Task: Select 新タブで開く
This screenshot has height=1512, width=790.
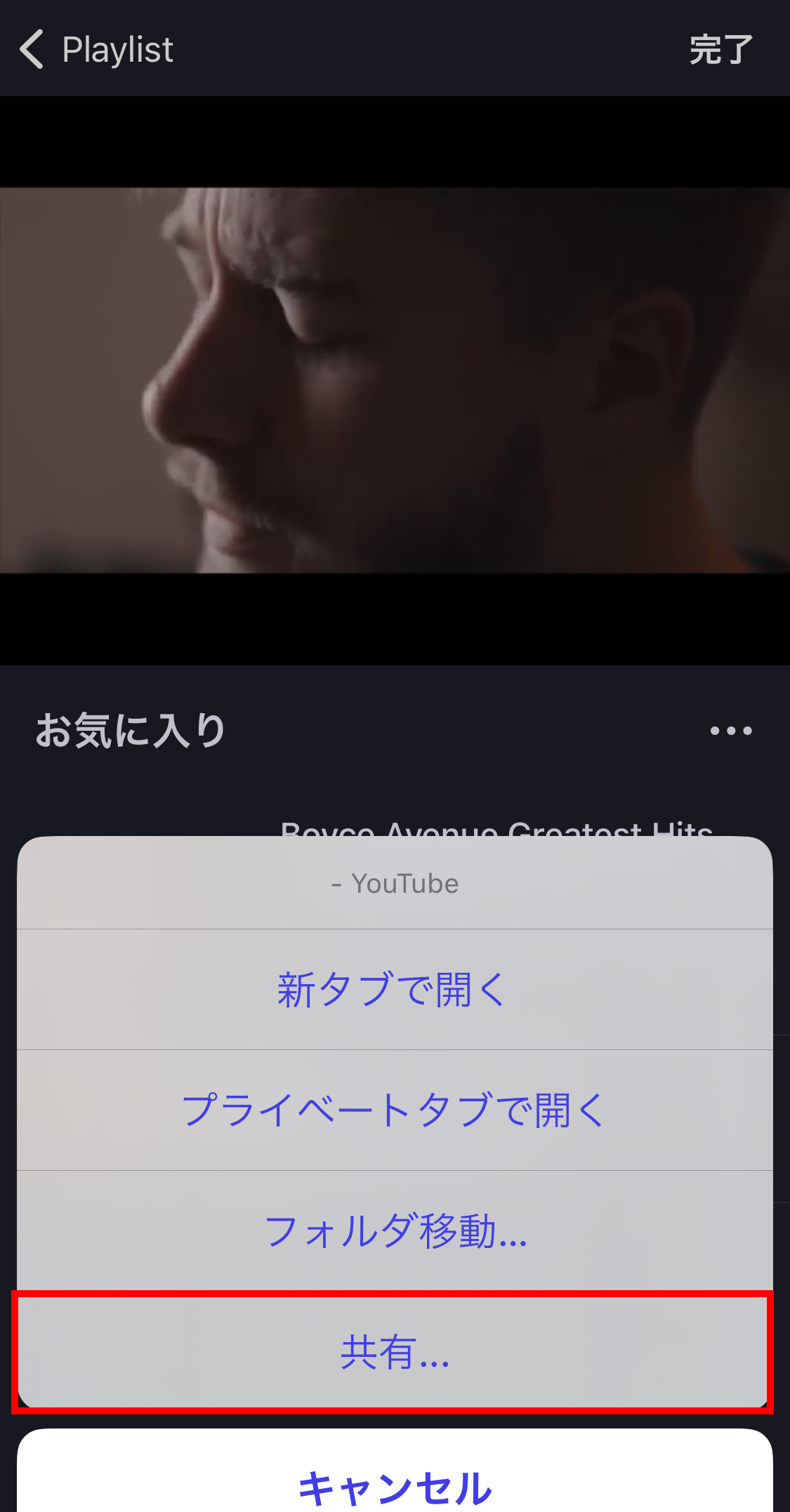Action: pyautogui.click(x=395, y=989)
